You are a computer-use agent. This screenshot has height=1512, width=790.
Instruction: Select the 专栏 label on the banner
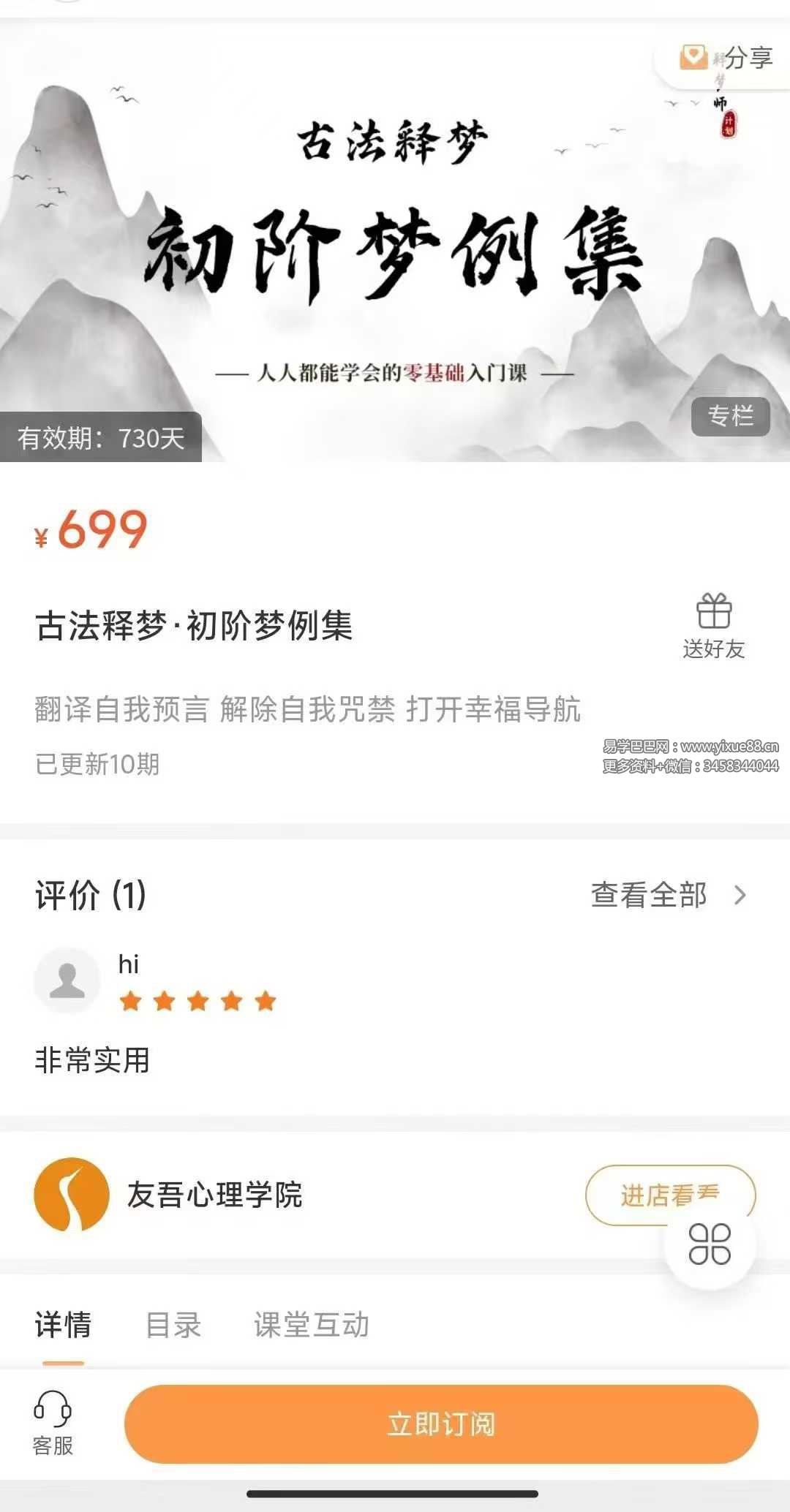click(x=729, y=417)
